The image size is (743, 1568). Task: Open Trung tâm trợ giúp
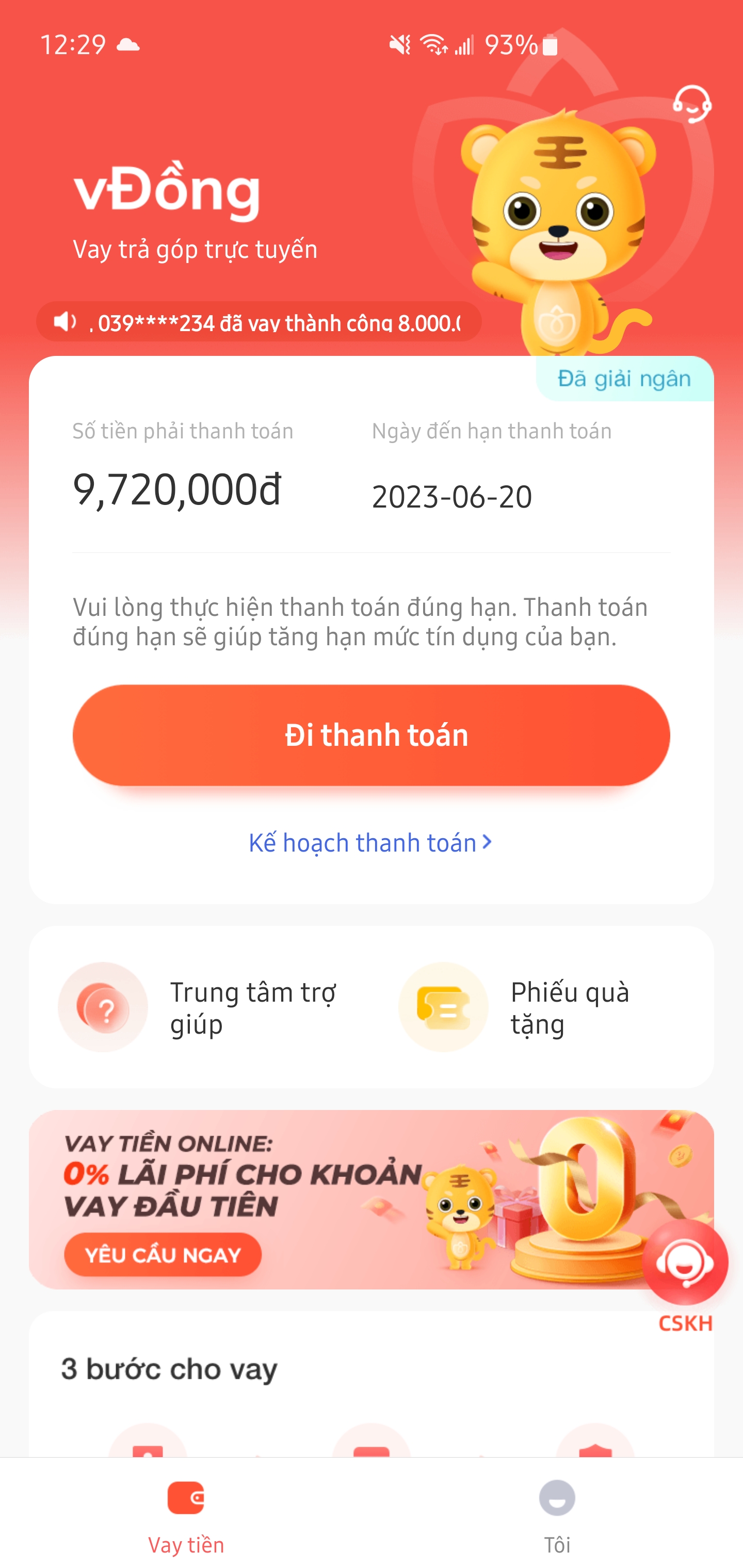coord(201,1007)
